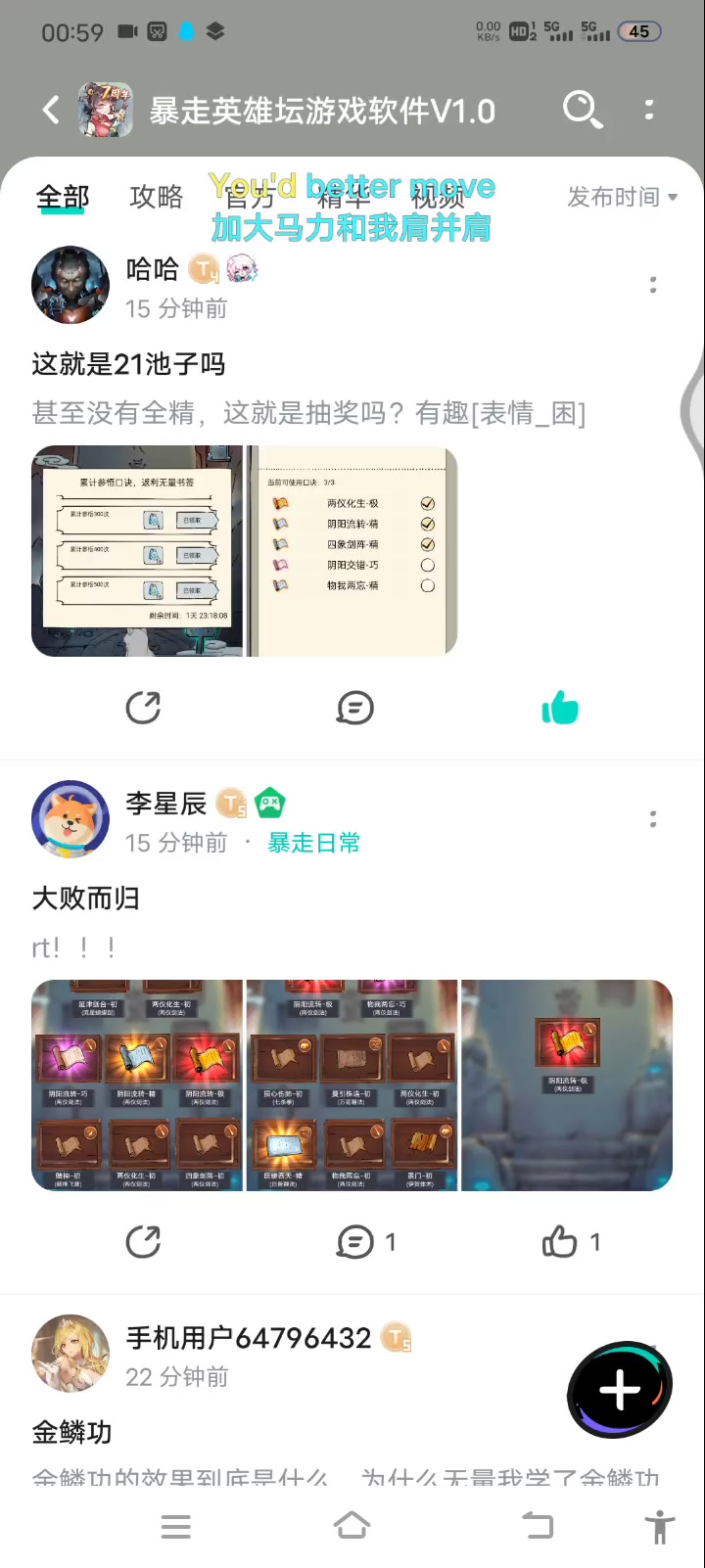Image resolution: width=705 pixels, height=1568 pixels.
Task: Open the 发布时间 sort dropdown
Action: (x=623, y=197)
